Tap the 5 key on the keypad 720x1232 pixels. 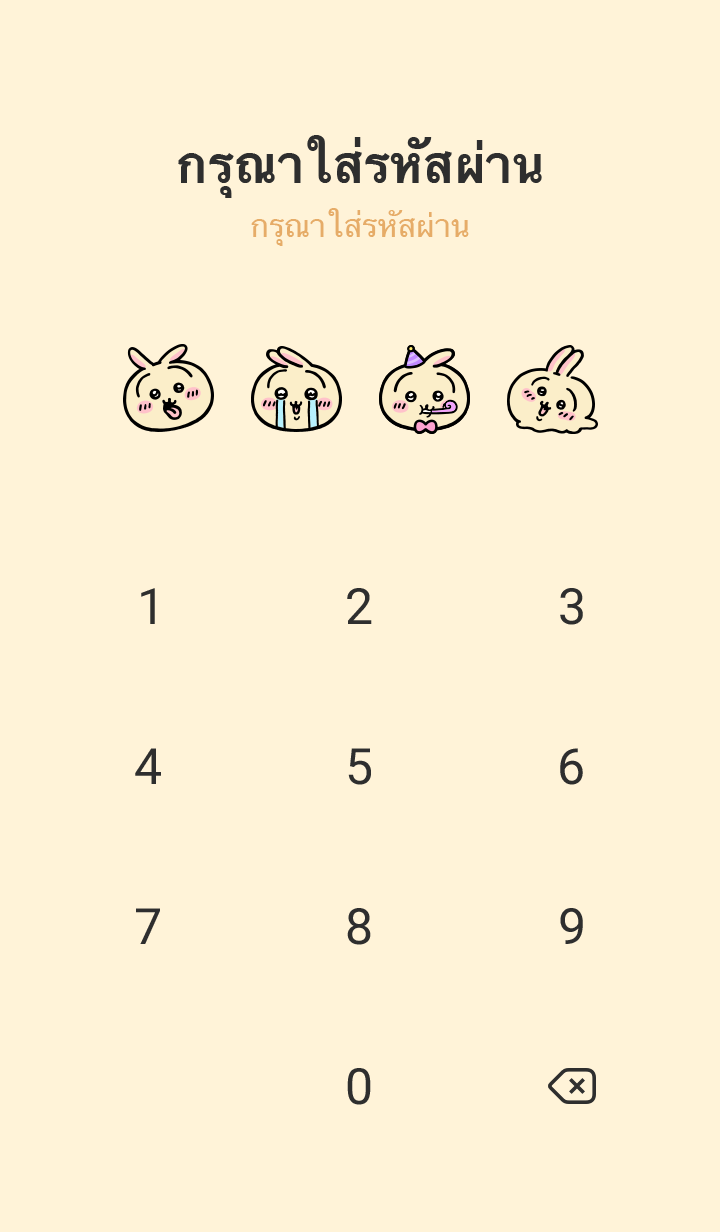coord(359,767)
